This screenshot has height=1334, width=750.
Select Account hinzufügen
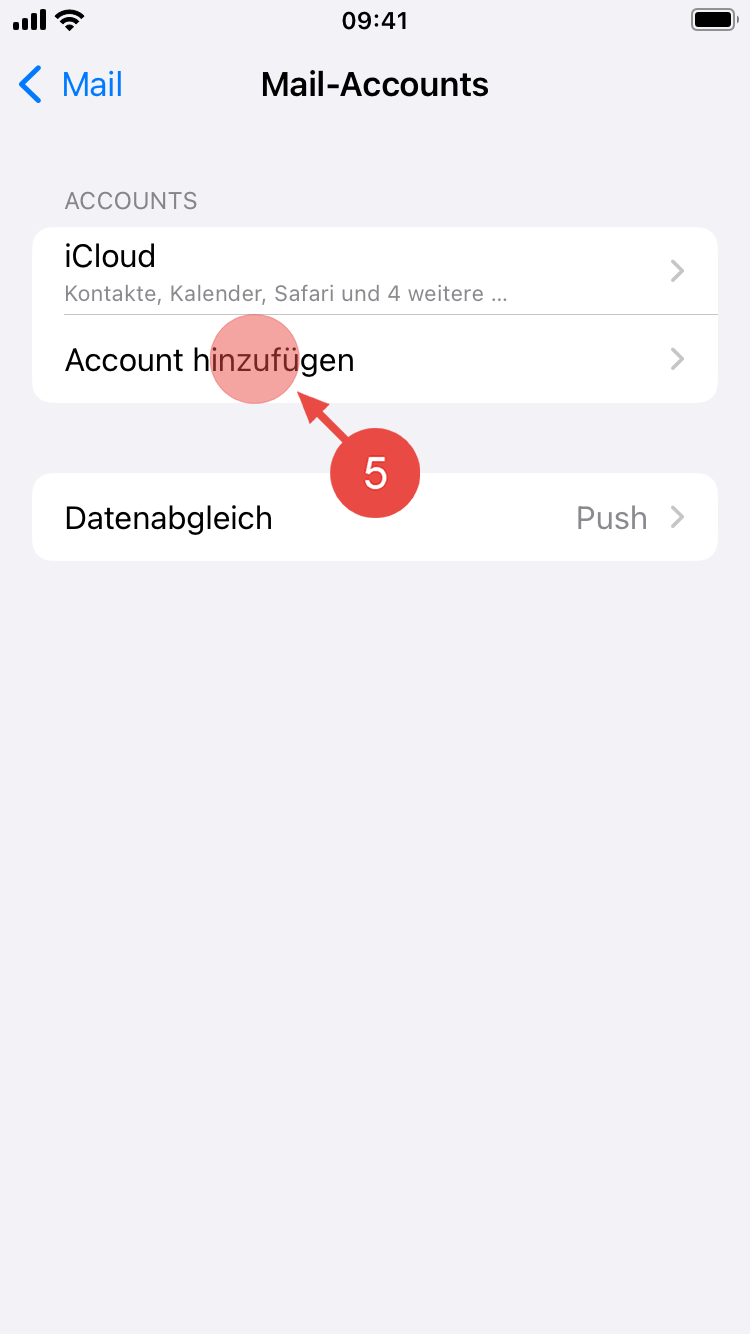pyautogui.click(x=374, y=359)
